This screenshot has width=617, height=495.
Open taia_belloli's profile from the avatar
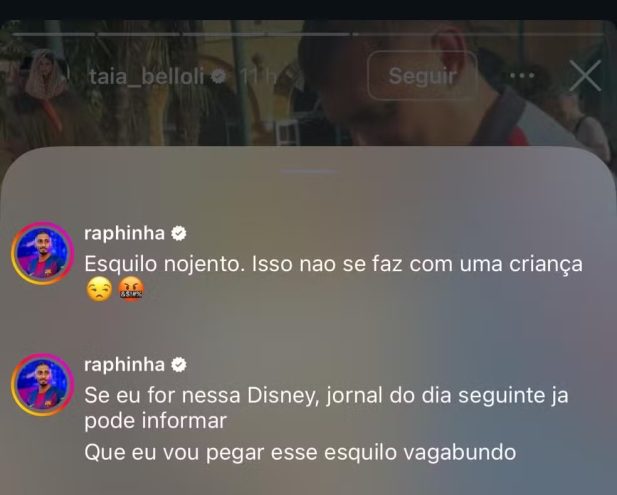pyautogui.click(x=46, y=75)
